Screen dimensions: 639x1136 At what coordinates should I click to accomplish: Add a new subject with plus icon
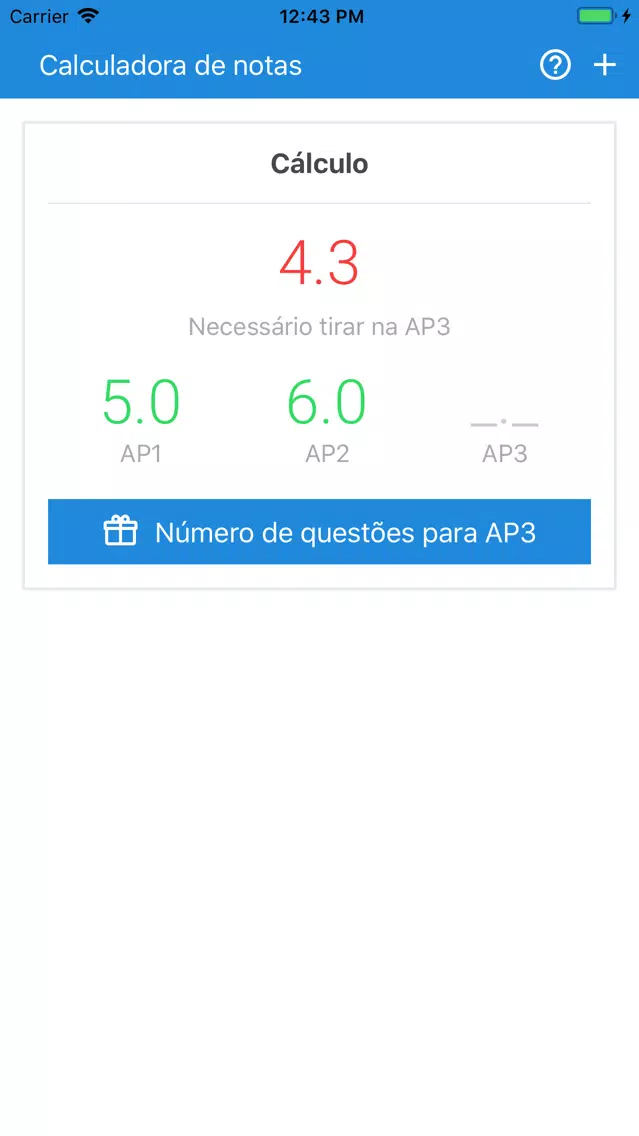(x=605, y=66)
